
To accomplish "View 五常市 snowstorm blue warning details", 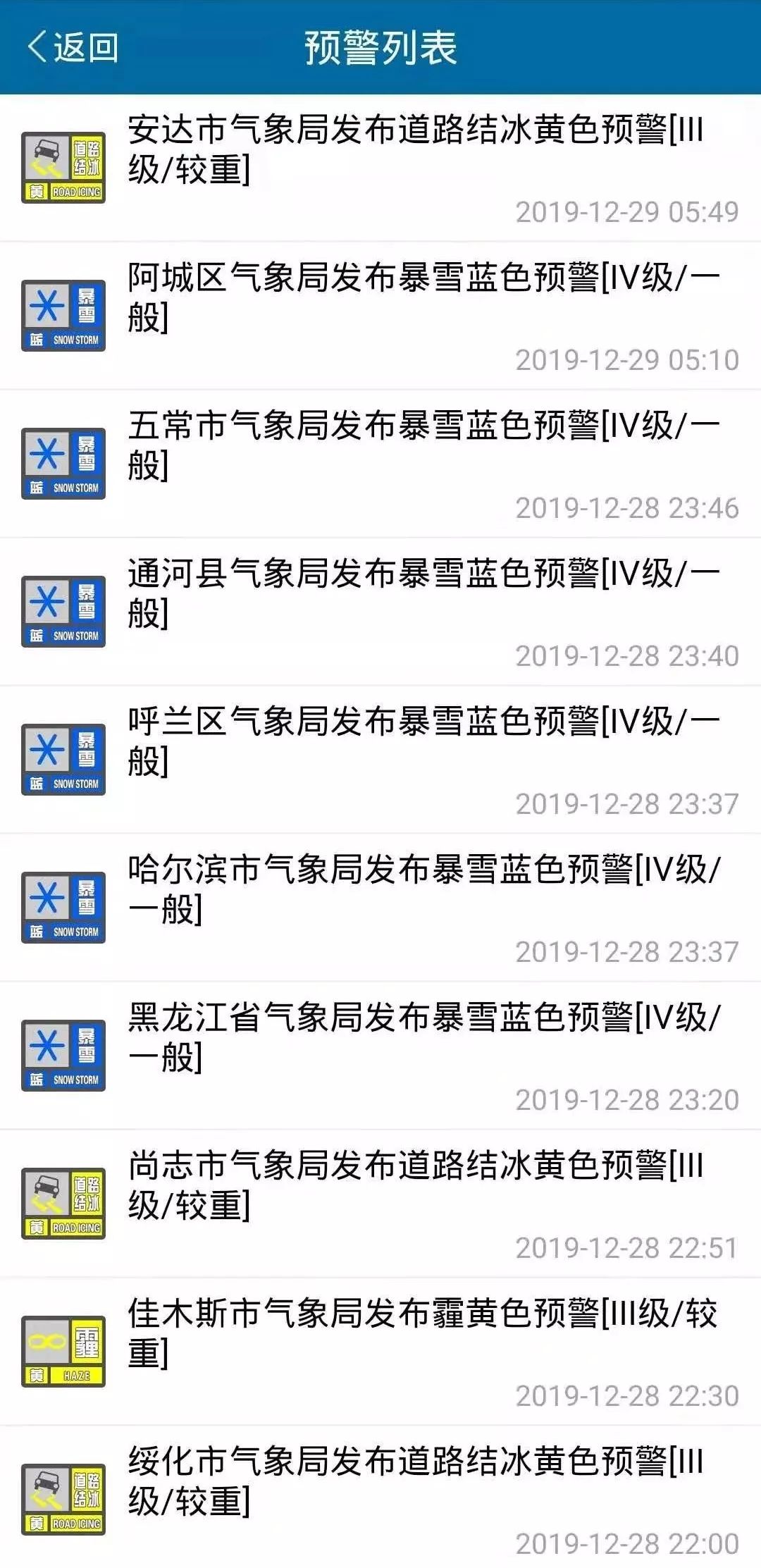I will pyautogui.click(x=423, y=445).
